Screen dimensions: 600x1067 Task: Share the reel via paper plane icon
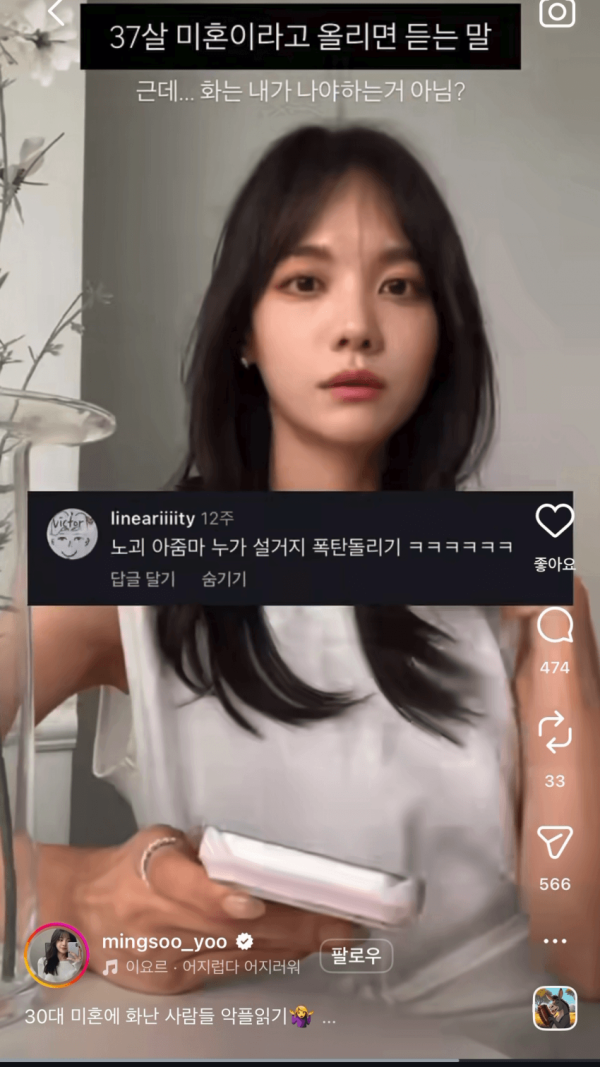(x=555, y=842)
